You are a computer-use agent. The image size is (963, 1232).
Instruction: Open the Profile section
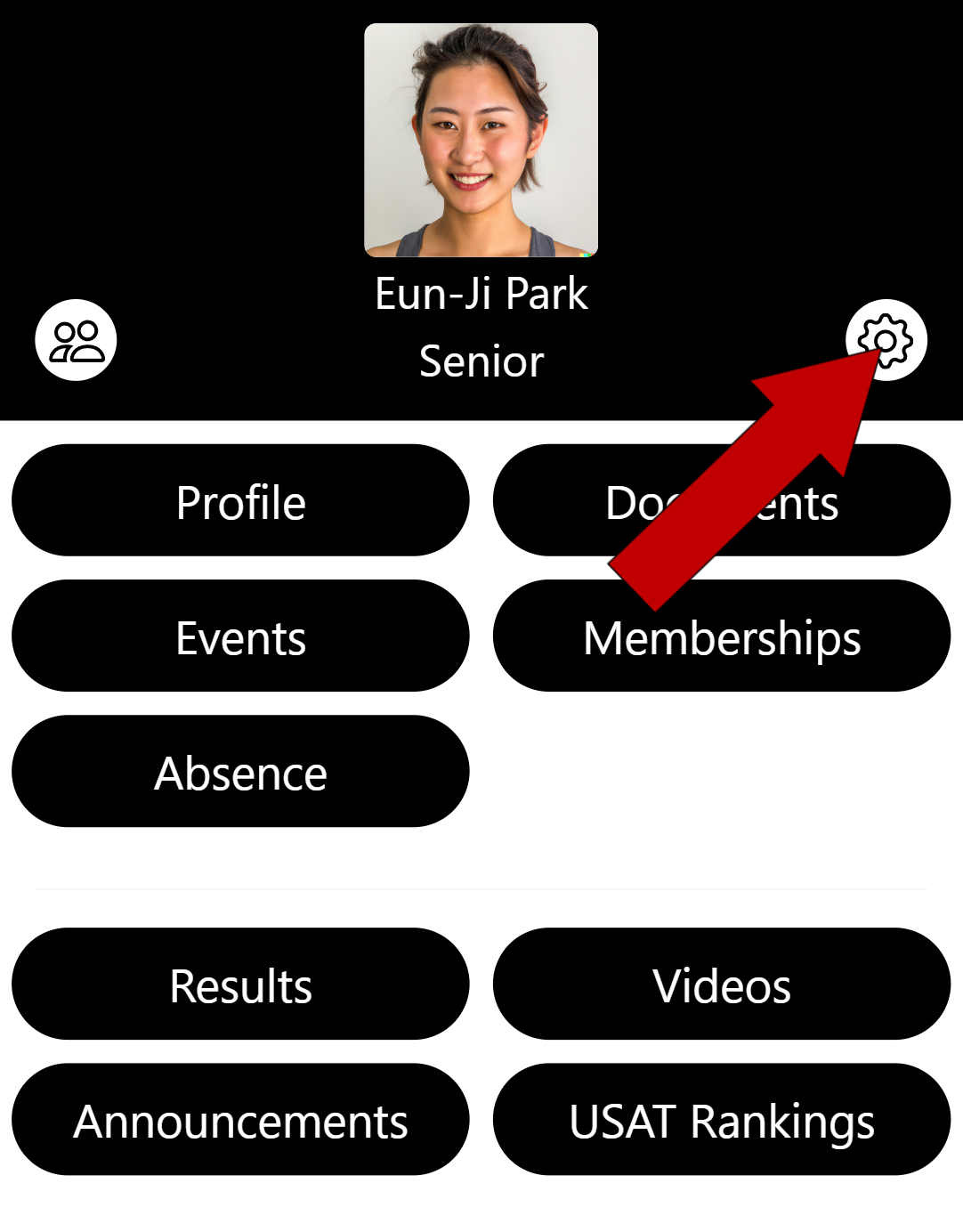(x=240, y=501)
